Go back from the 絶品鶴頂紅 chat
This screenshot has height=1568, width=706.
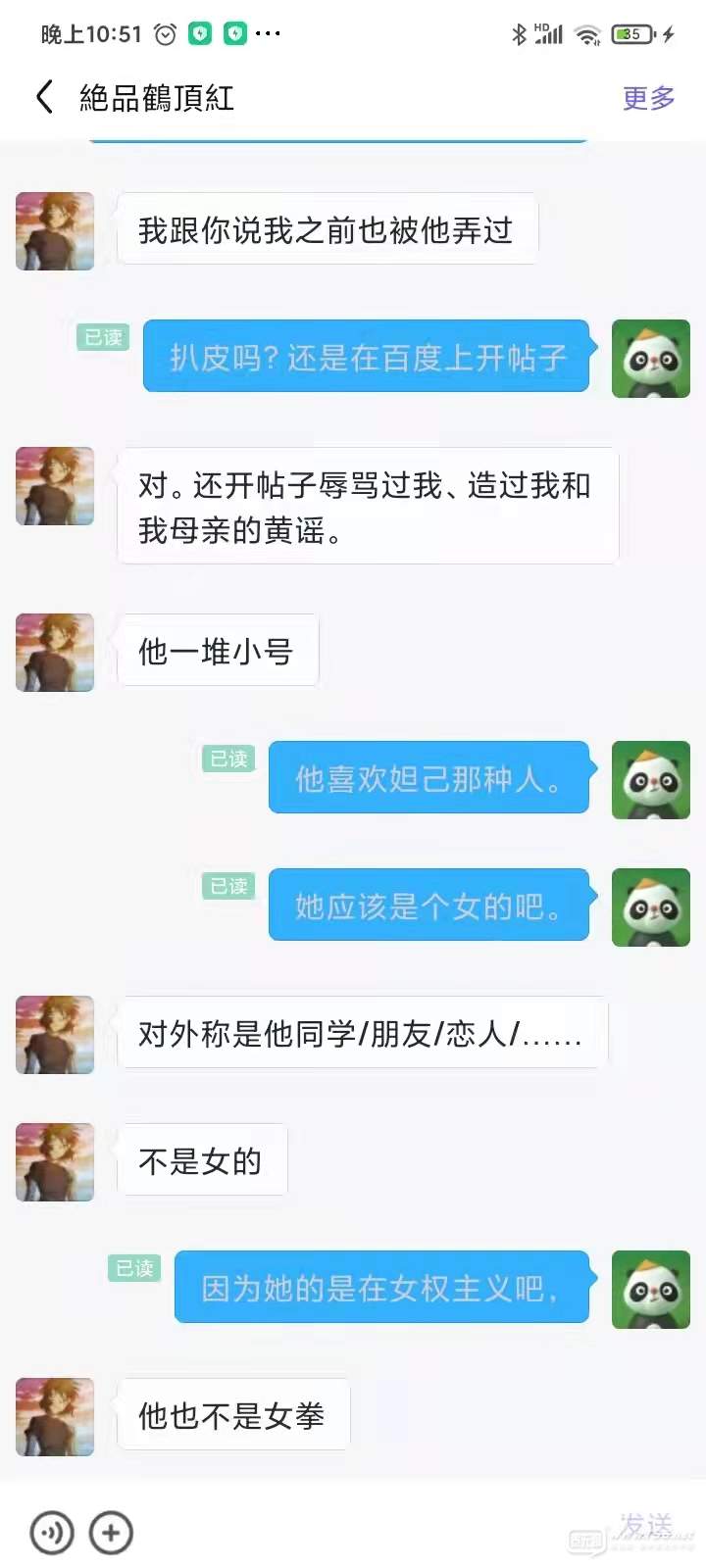44,97
